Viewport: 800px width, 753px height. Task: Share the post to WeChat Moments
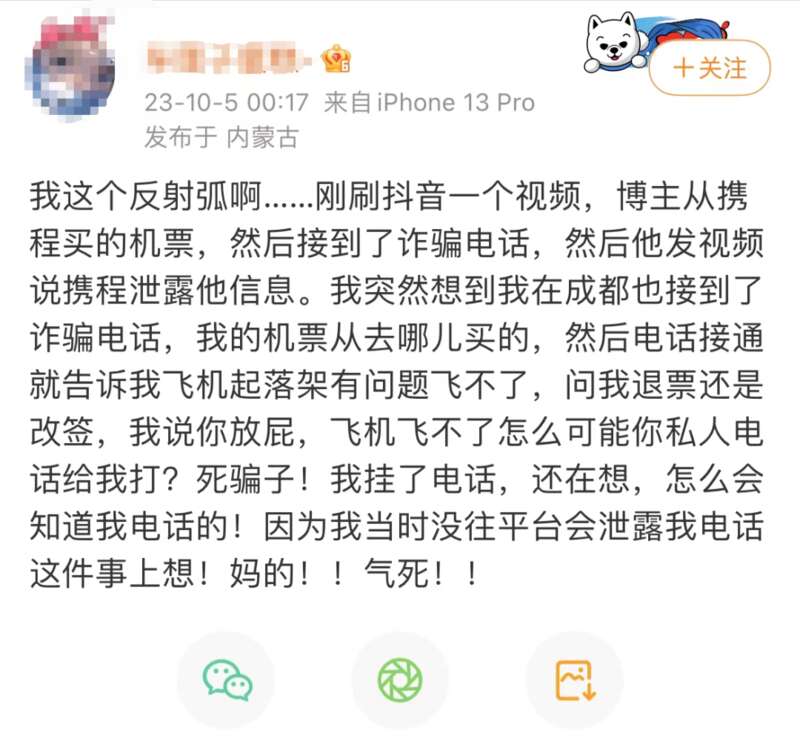coord(400,680)
